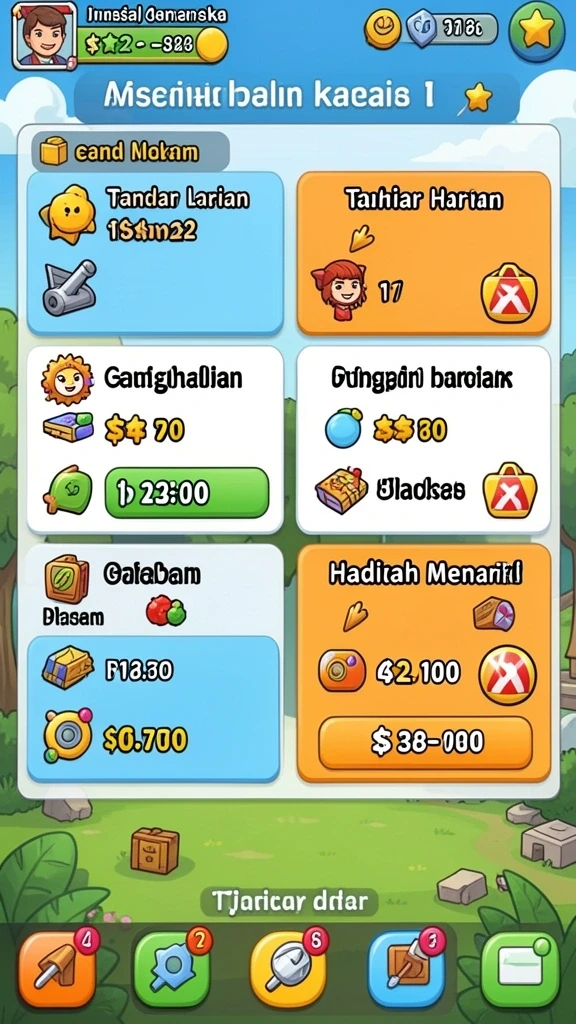Open the green card item in bottom bar
Viewport: 576px width, 1024px height.
pos(520,970)
